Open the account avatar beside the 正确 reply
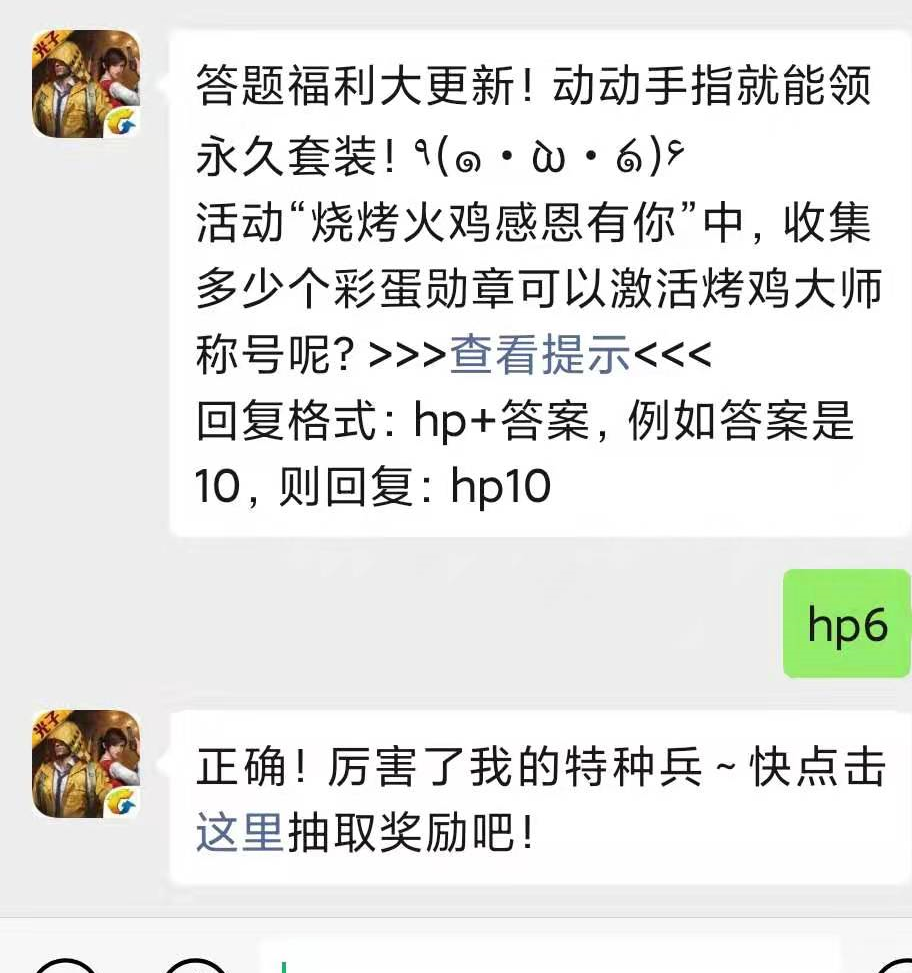The image size is (912, 973). [86, 764]
